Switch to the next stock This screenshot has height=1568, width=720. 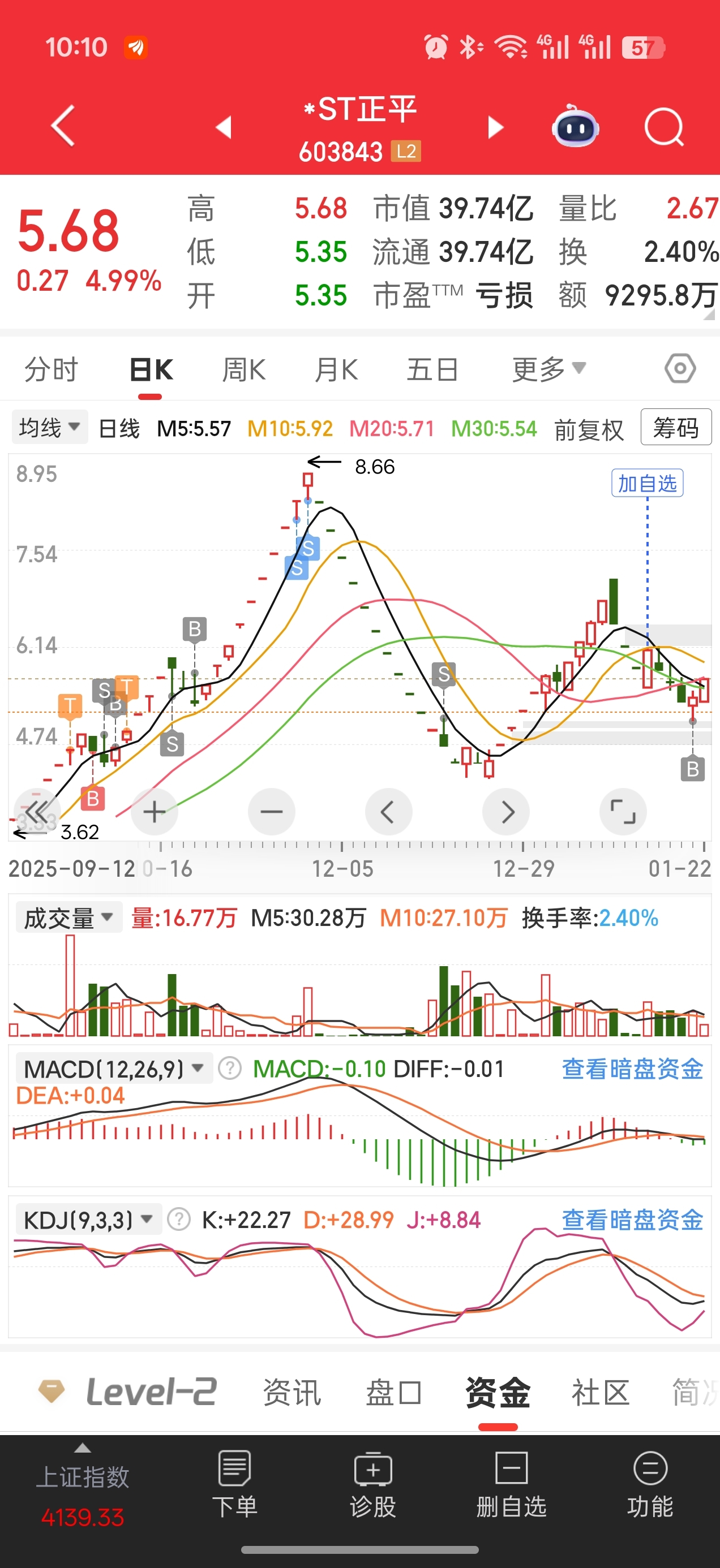(x=496, y=127)
